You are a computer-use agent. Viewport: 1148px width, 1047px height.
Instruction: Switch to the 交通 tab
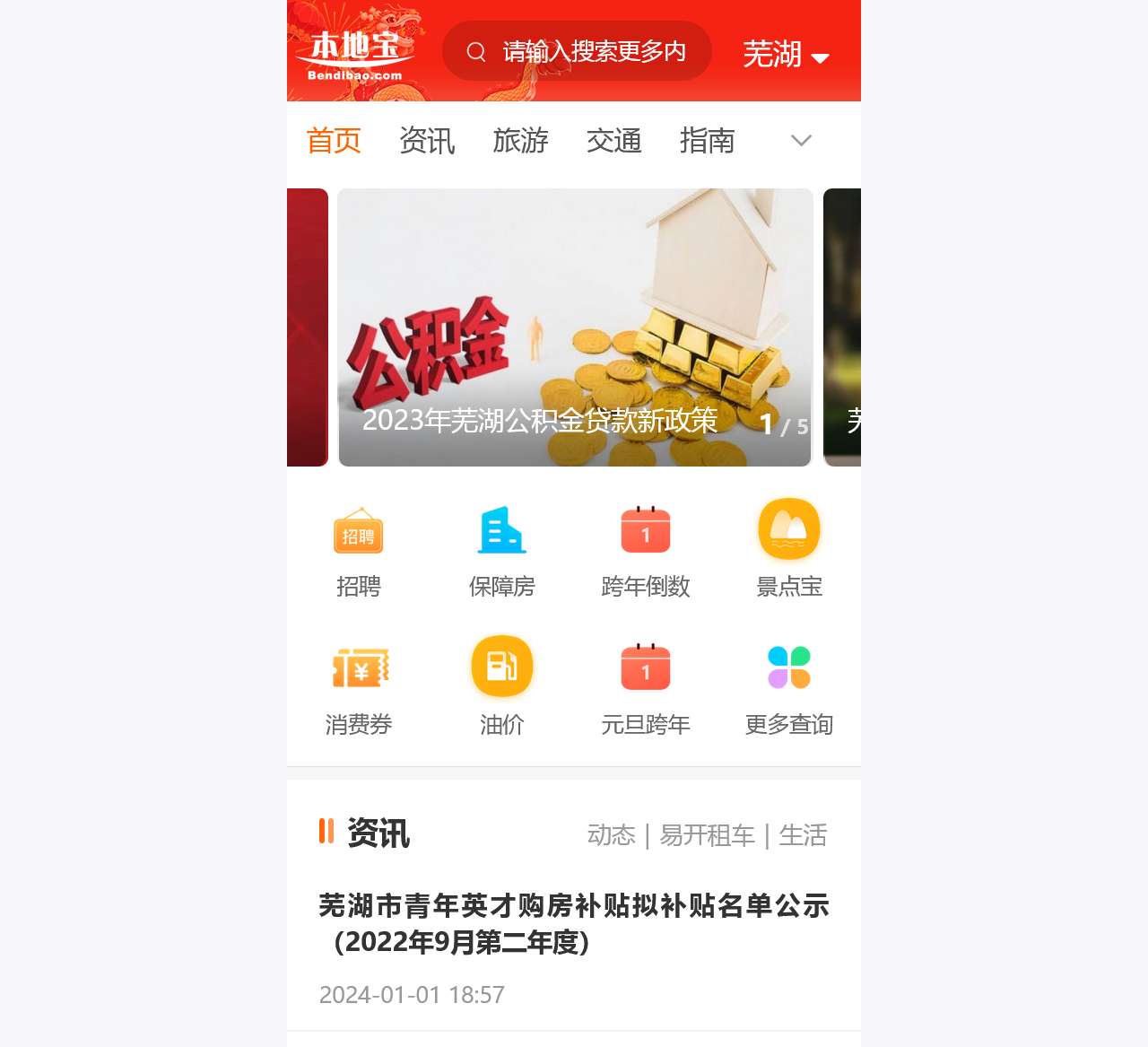[x=613, y=141]
